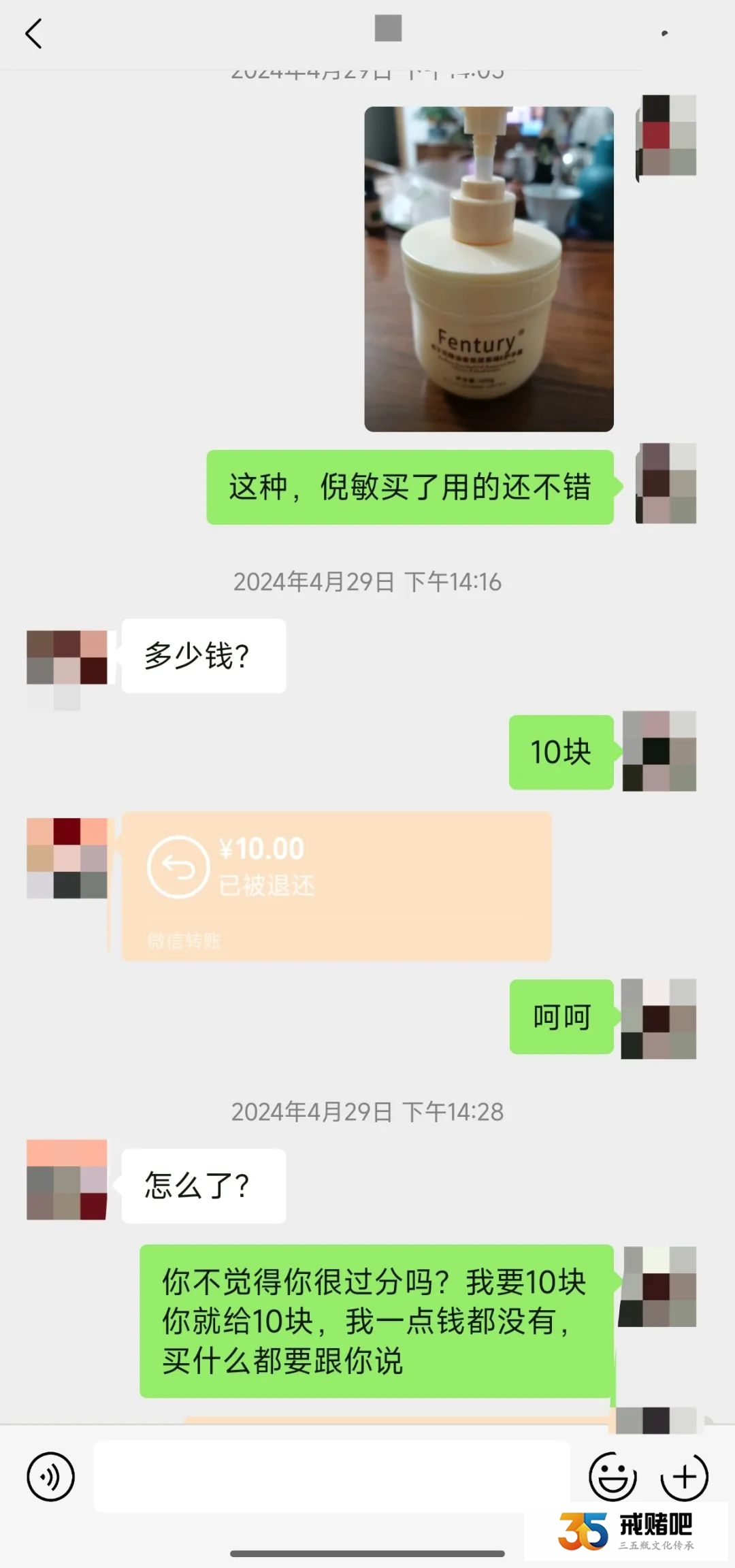Viewport: 735px width, 1568px height.
Task: Switch to voice message input
Action: click(x=50, y=1476)
